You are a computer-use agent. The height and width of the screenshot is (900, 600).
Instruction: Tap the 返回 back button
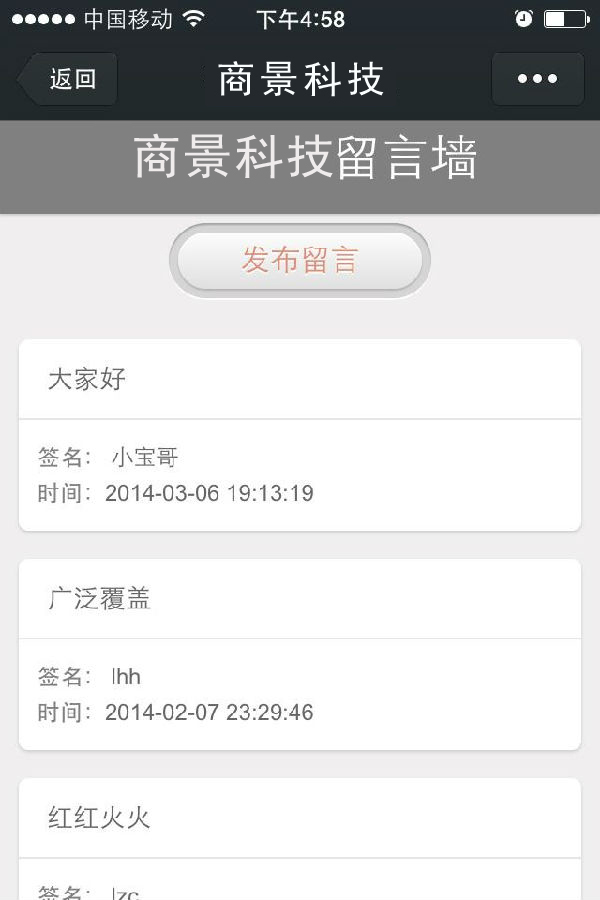[69, 79]
